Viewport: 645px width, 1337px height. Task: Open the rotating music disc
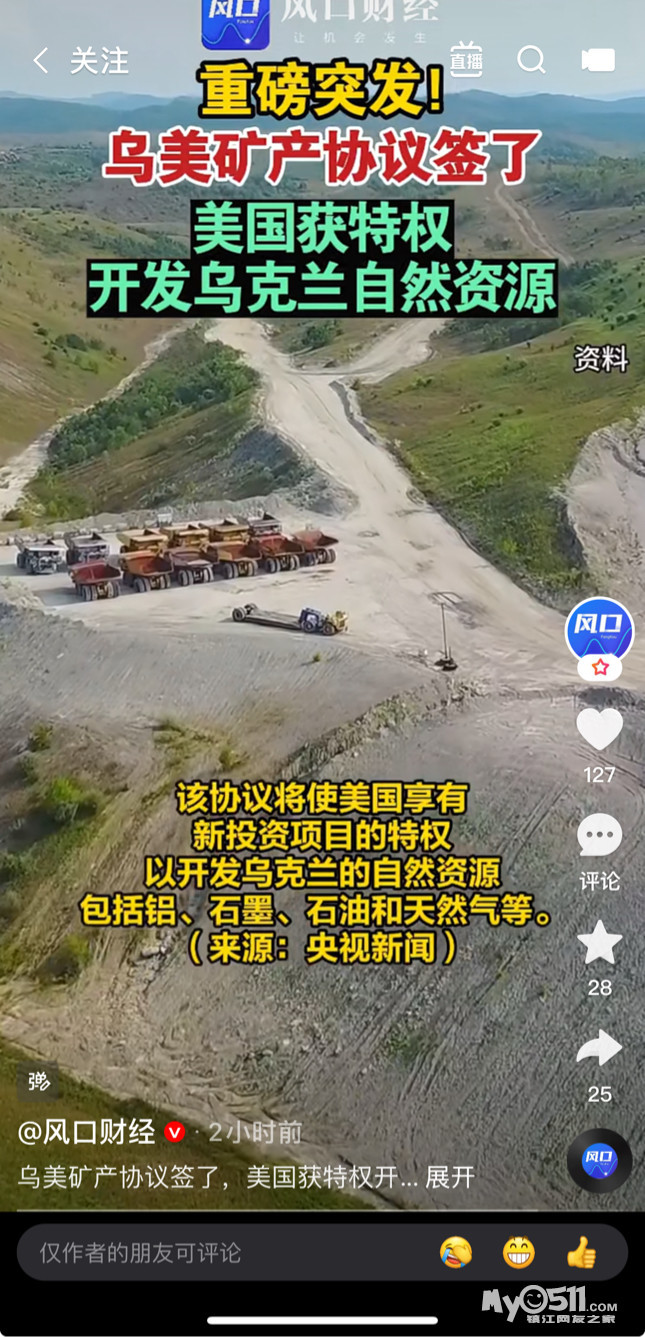click(599, 1160)
